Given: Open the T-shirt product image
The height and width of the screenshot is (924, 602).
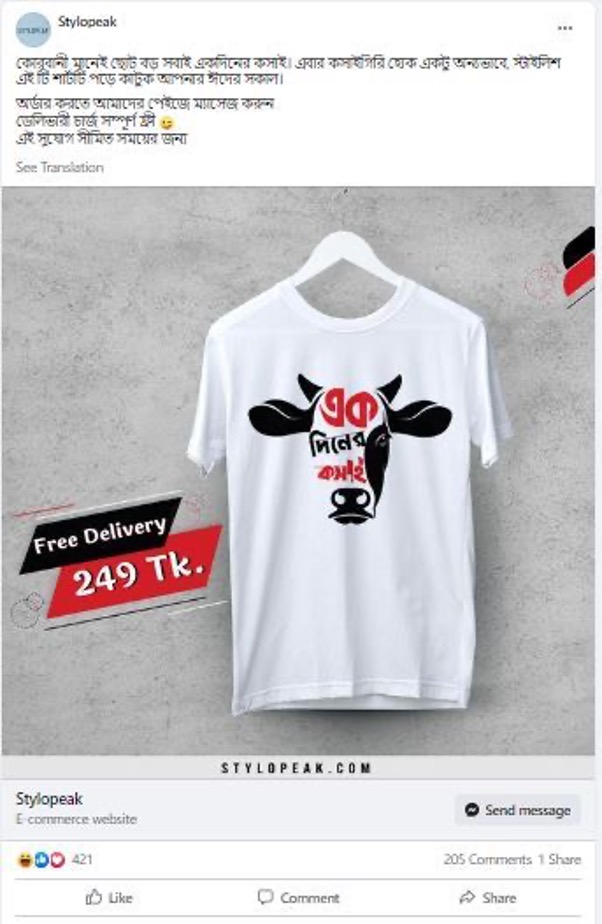Looking at the screenshot, I should click(300, 470).
